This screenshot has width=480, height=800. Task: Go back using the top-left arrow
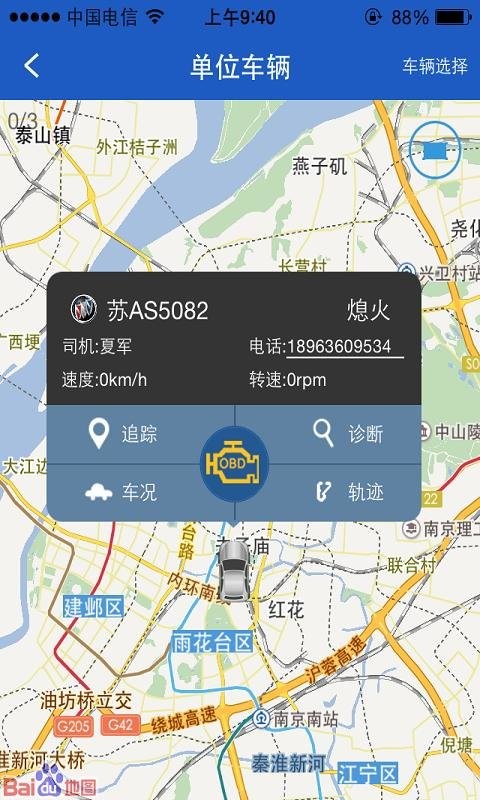pyautogui.click(x=32, y=66)
